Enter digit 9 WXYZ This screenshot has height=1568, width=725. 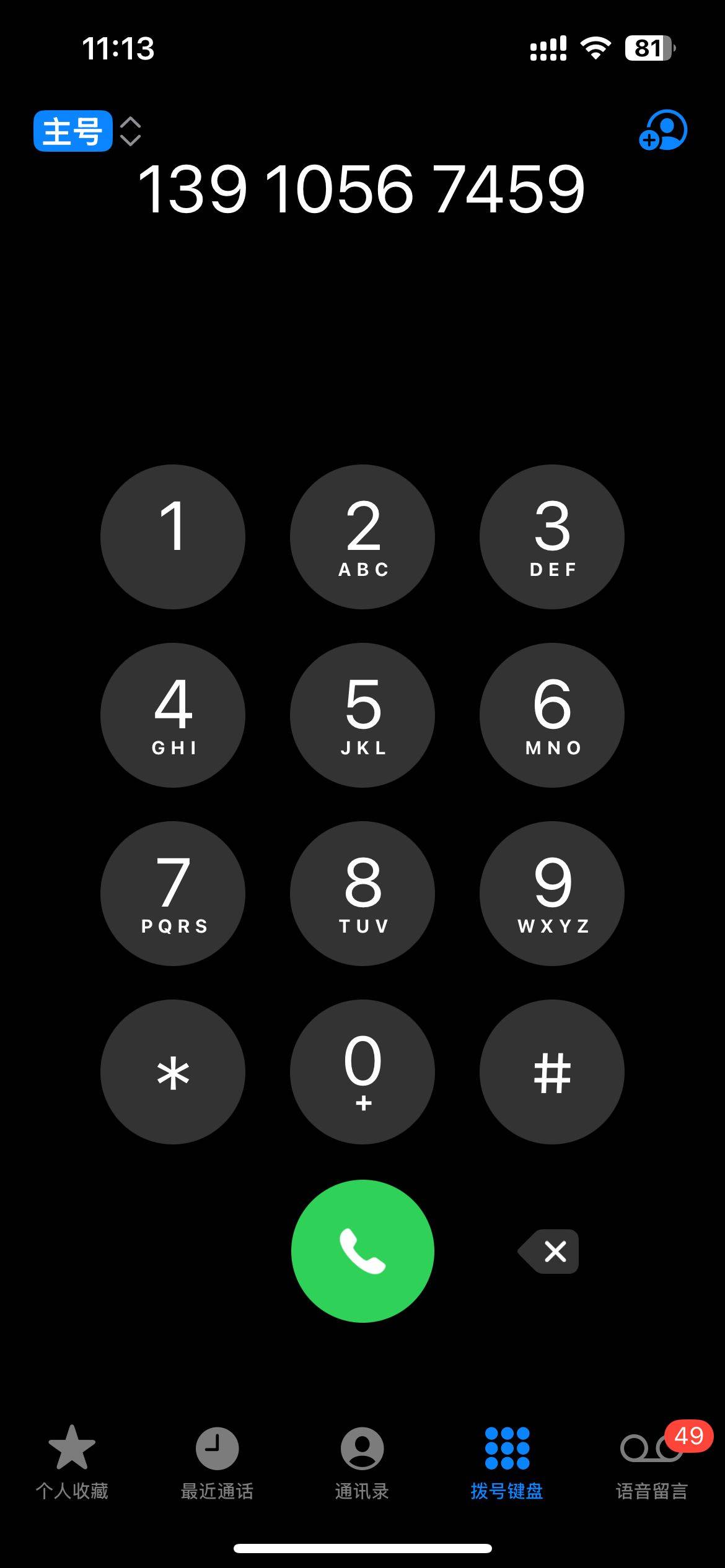(x=551, y=893)
